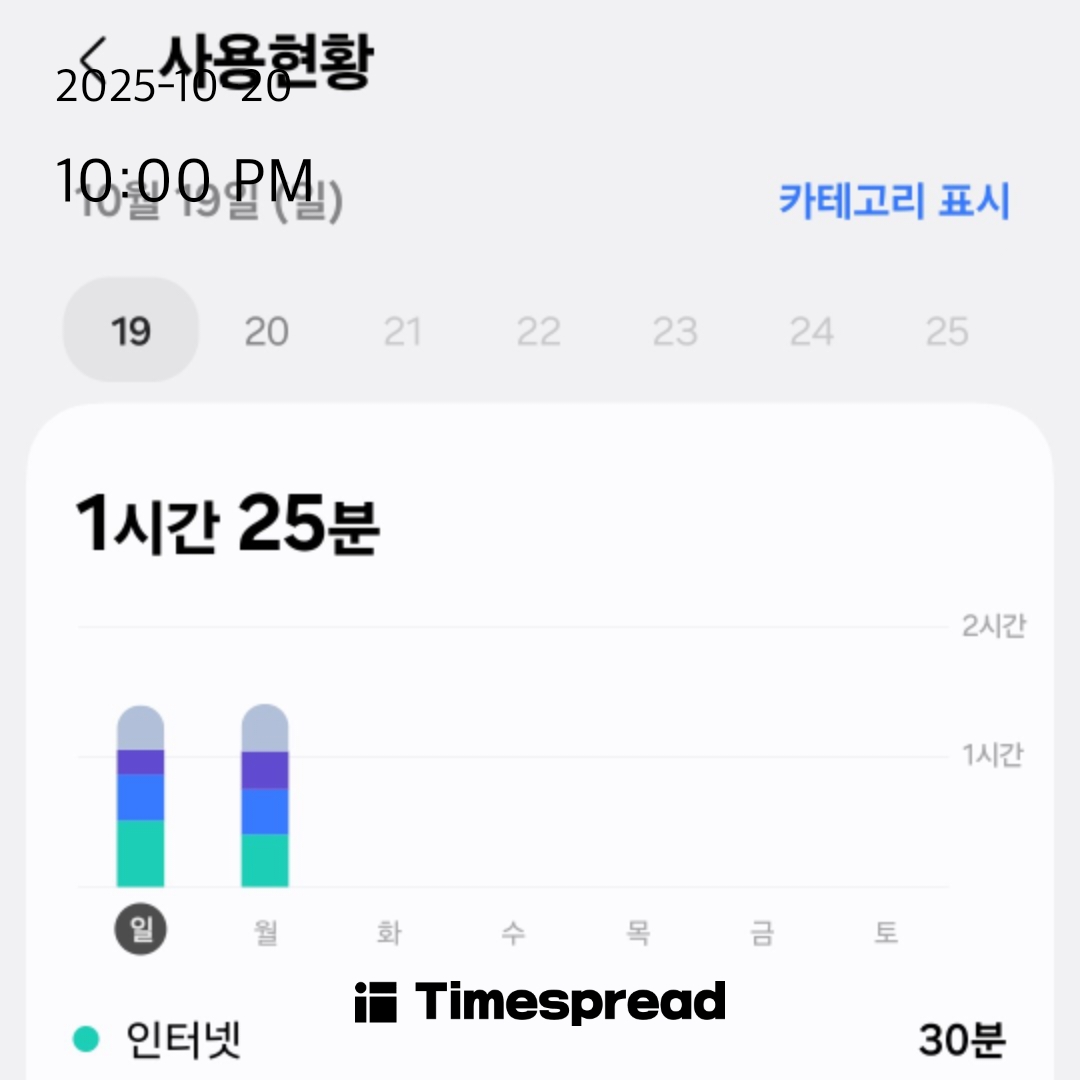The height and width of the screenshot is (1080, 1080).
Task: Switch to date 20 in the week strip
Action: (266, 331)
